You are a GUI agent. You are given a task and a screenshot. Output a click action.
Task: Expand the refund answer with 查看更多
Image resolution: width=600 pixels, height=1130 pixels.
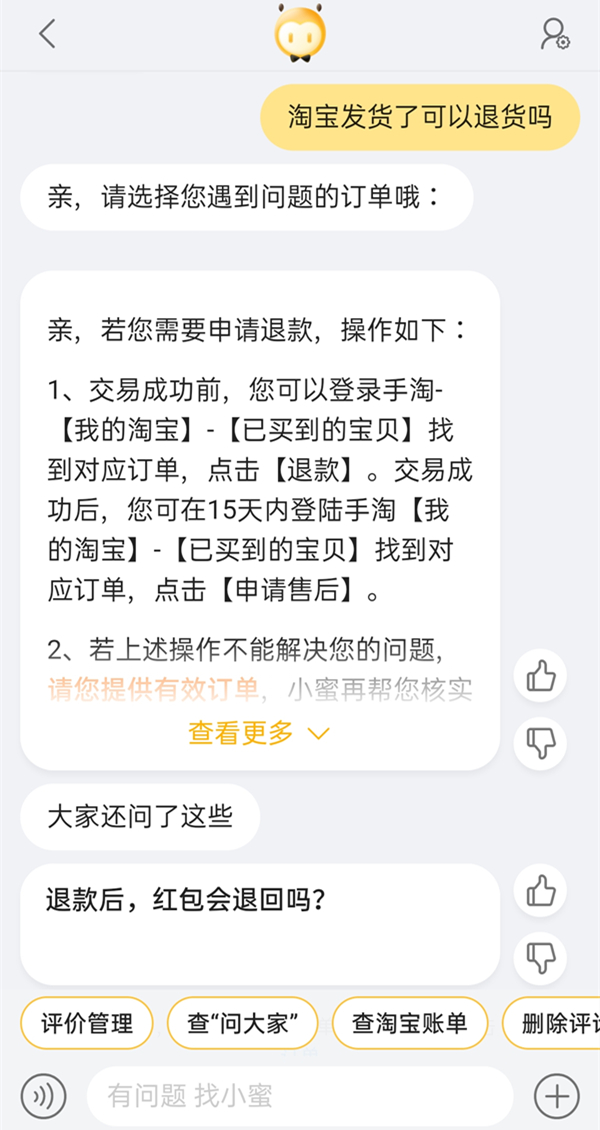(x=259, y=733)
